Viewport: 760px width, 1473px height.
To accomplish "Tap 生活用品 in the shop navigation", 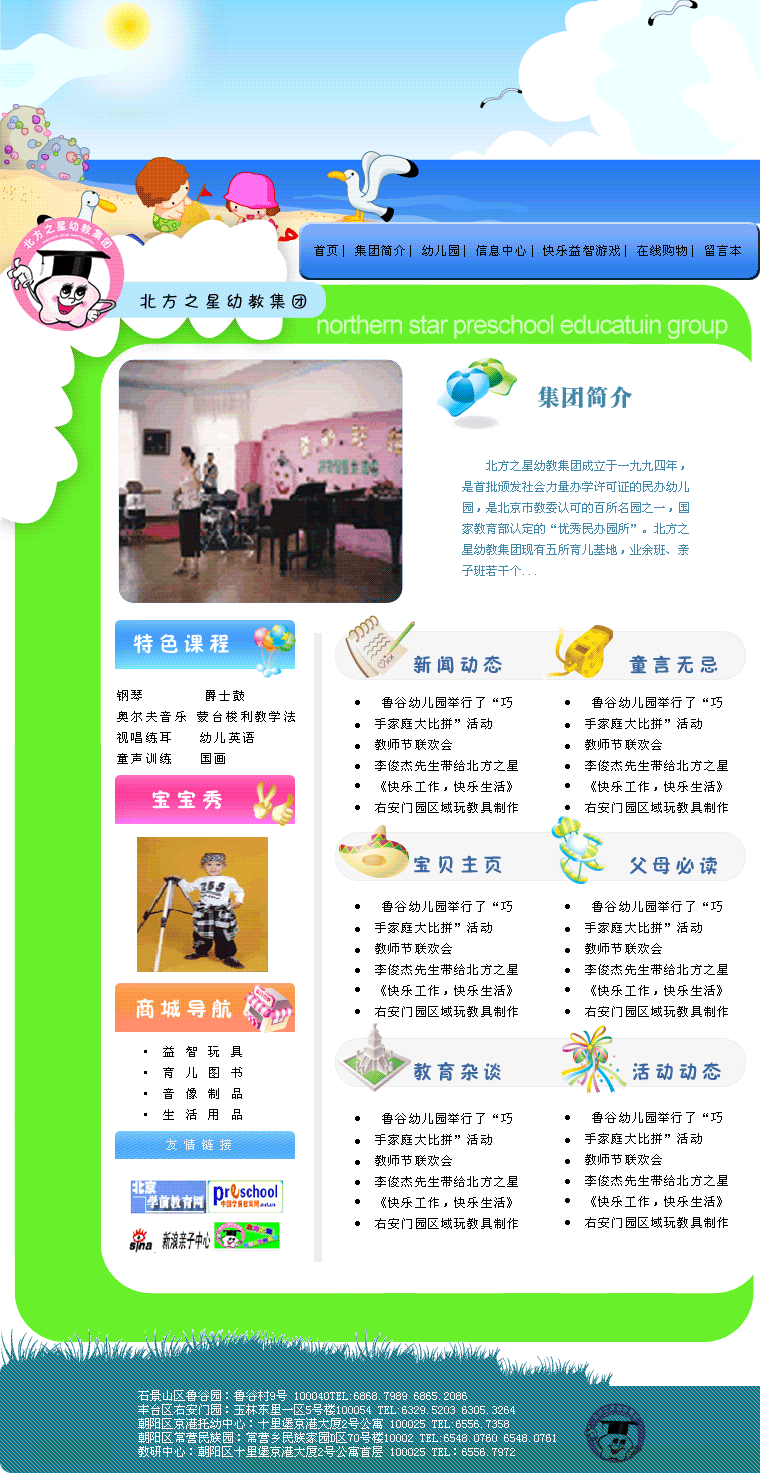I will (x=202, y=1115).
